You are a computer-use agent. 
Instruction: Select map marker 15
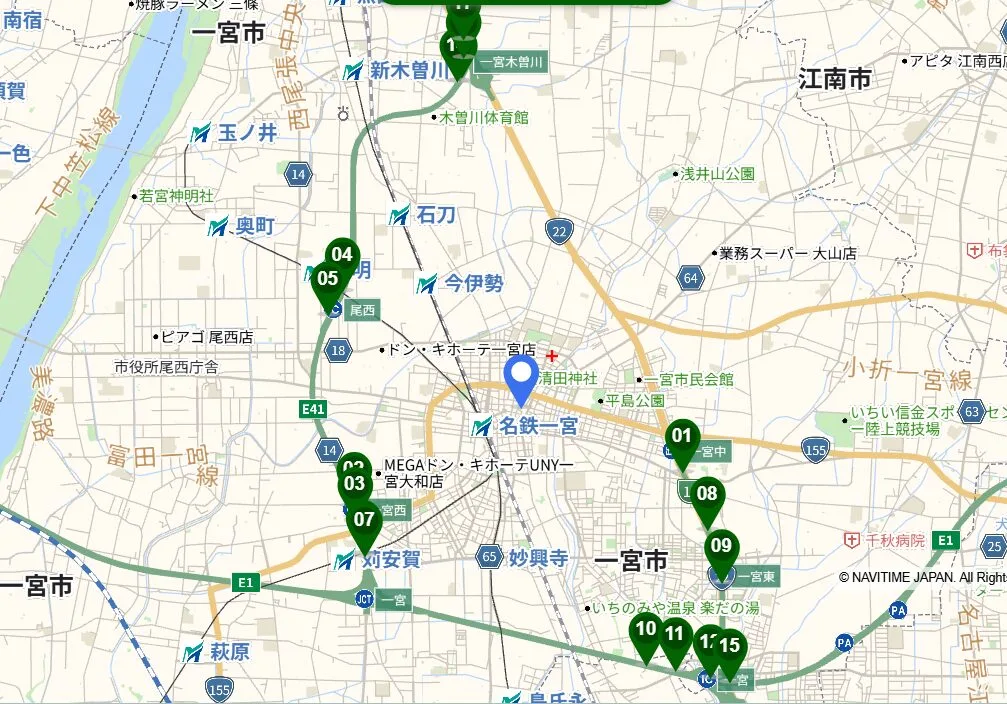tap(731, 647)
